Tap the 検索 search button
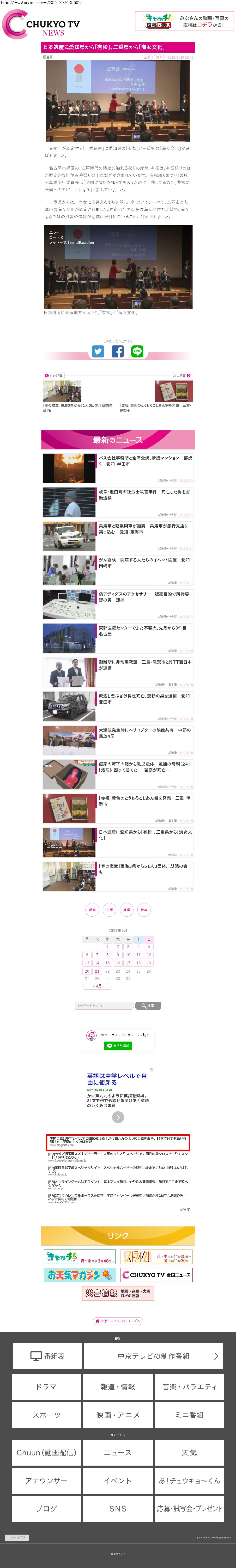236x1568 pixels. [148, 1006]
